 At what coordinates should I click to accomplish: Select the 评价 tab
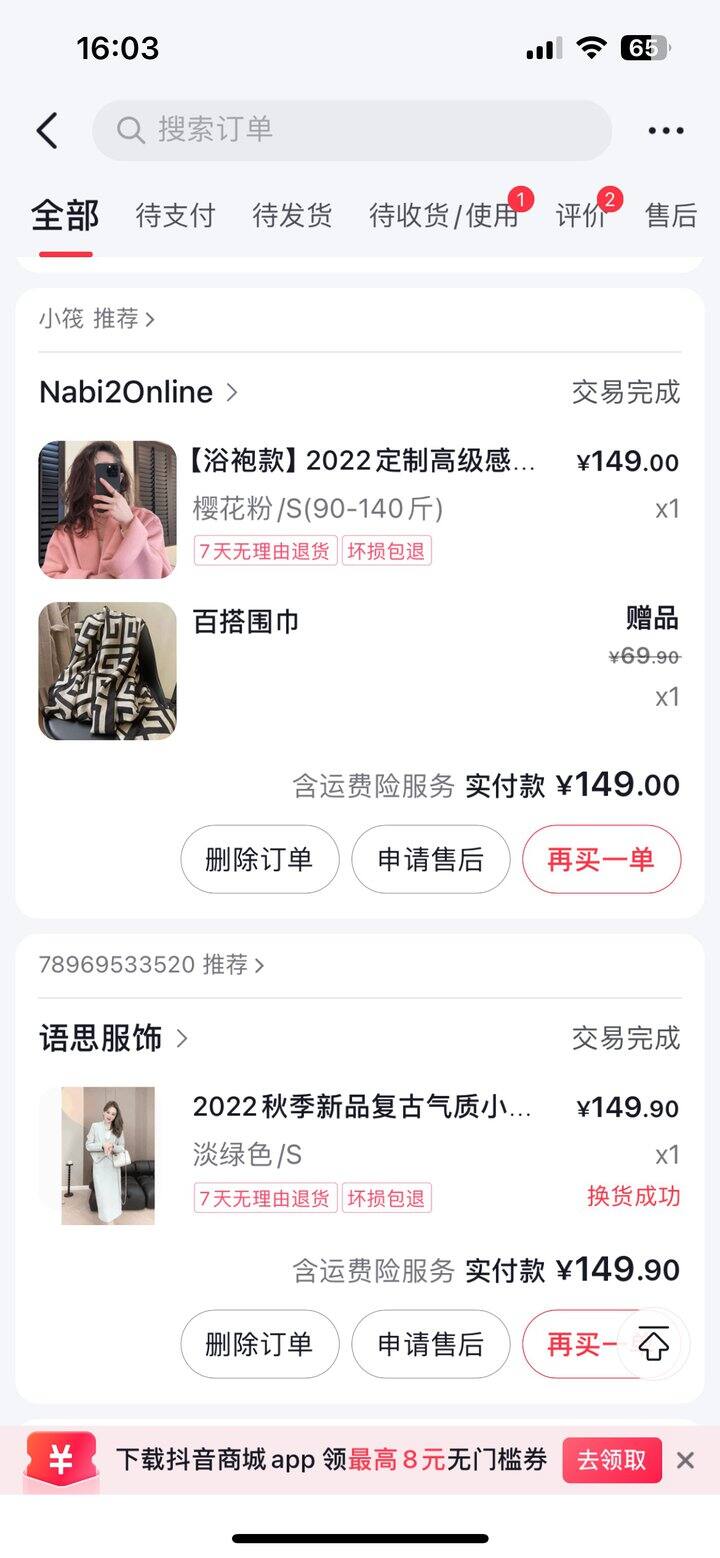[582, 215]
